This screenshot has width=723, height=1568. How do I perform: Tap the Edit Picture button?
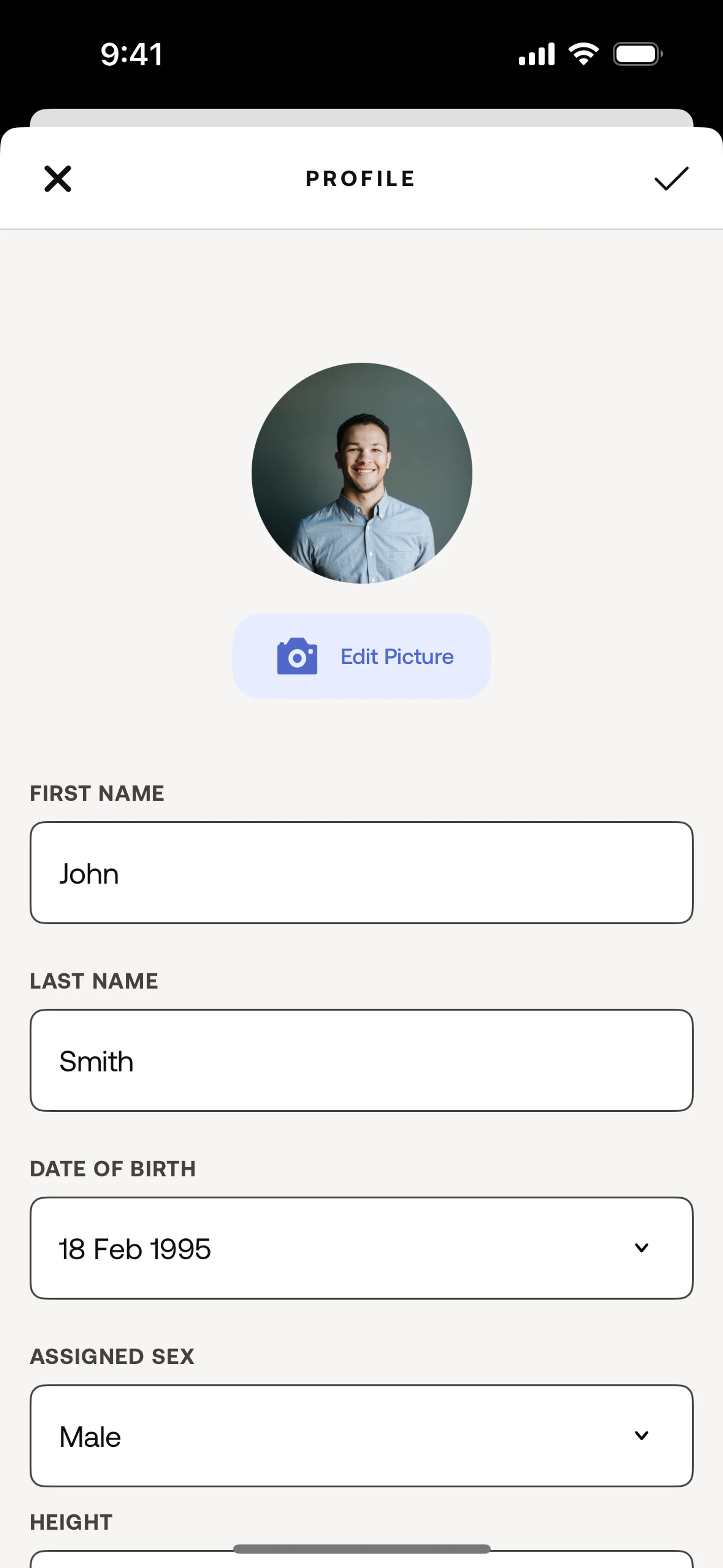361,656
